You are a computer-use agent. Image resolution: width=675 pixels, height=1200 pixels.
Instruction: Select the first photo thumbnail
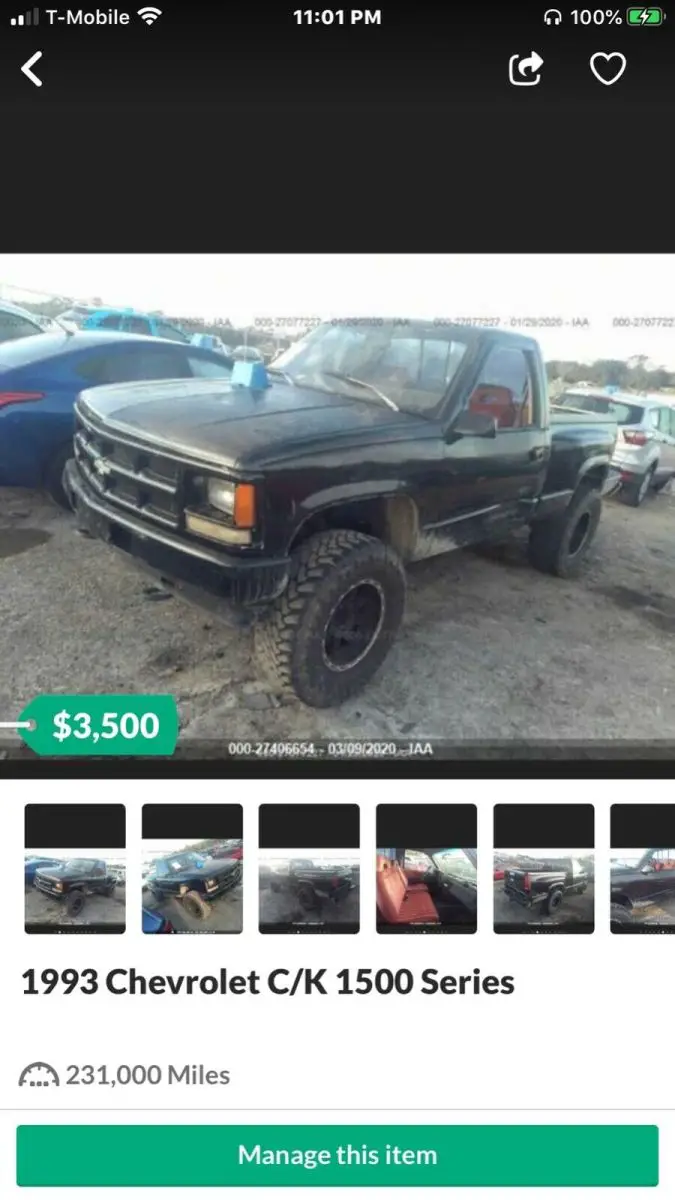point(75,869)
